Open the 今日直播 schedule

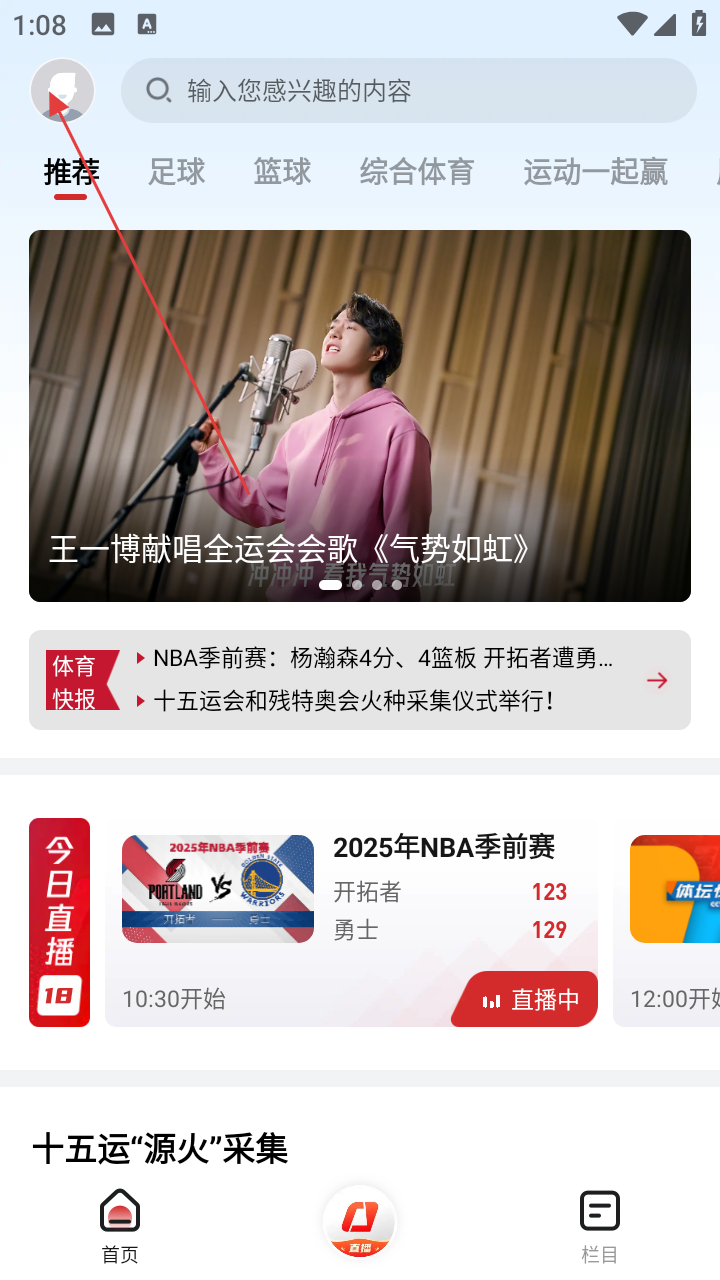(x=59, y=922)
